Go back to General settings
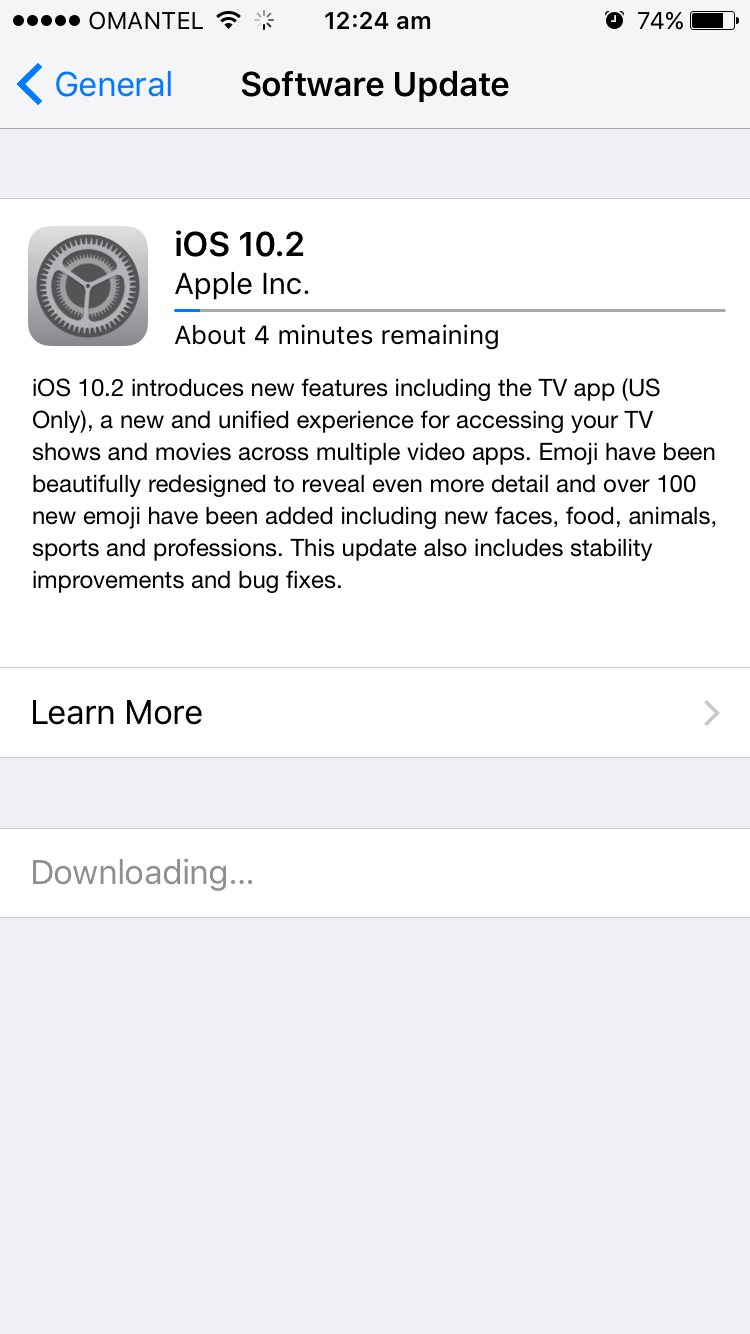750x1334 pixels. [95, 85]
